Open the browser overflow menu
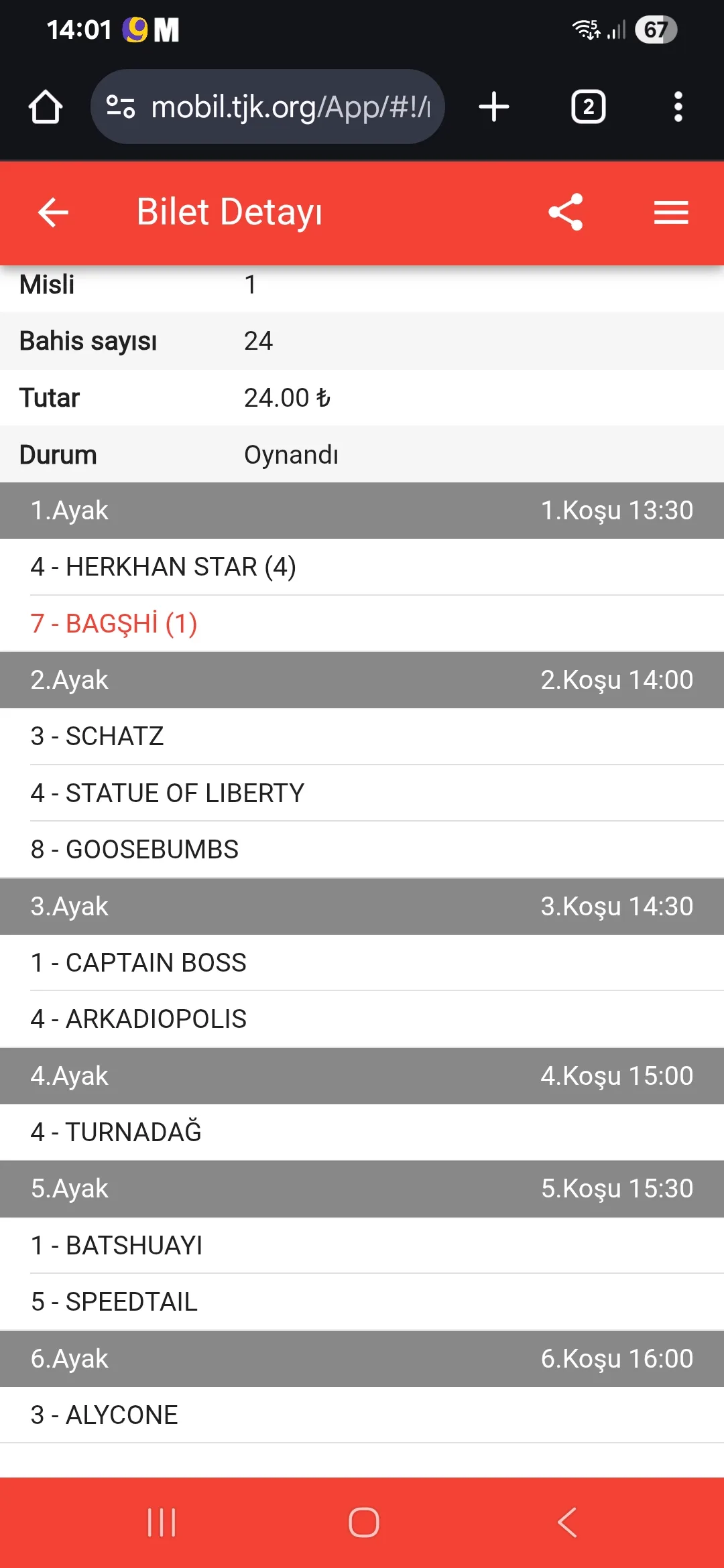Viewport: 724px width, 1568px height. pos(678,107)
